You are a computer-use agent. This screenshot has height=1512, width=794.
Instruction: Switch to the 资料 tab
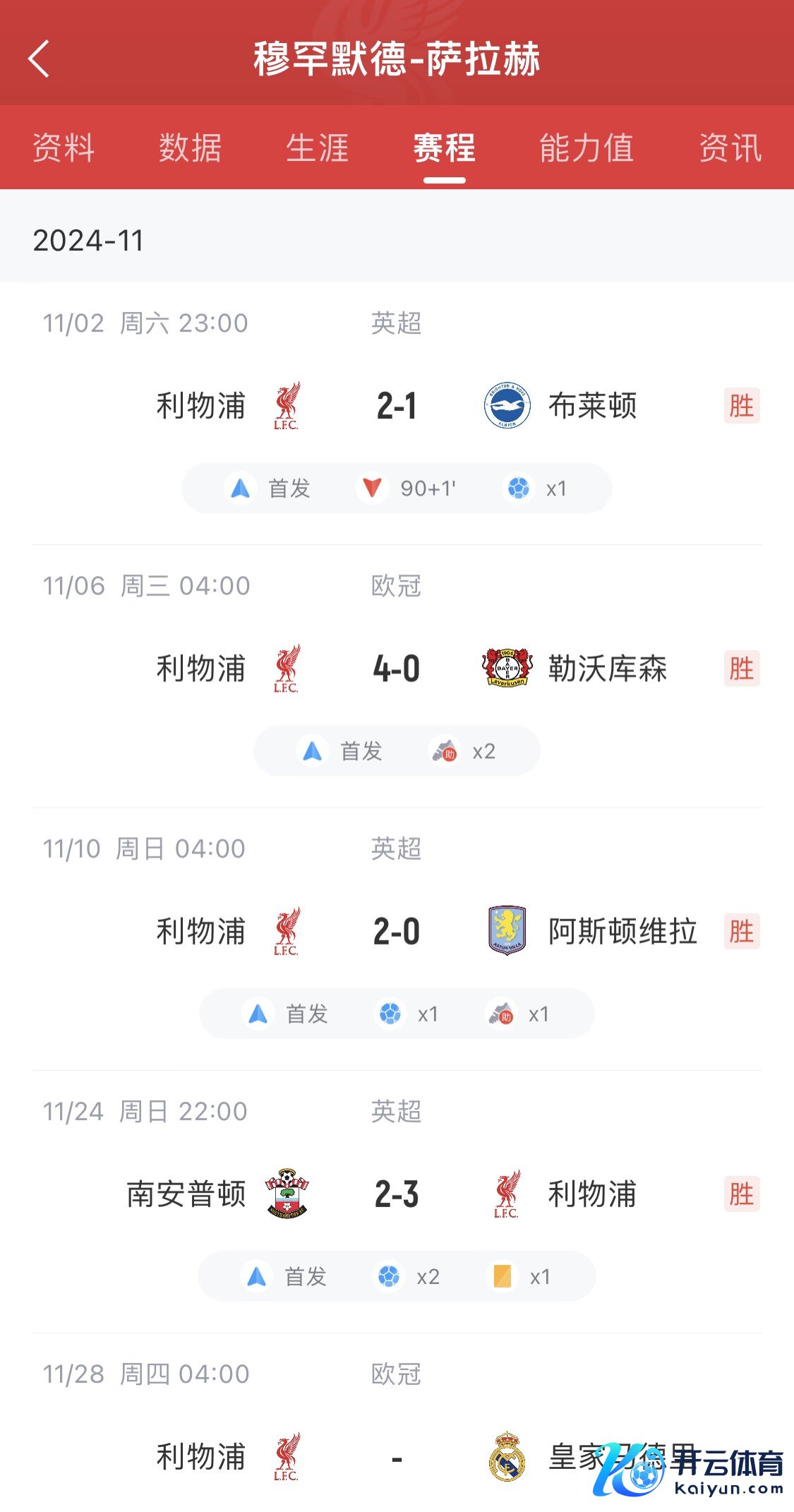click(64, 148)
